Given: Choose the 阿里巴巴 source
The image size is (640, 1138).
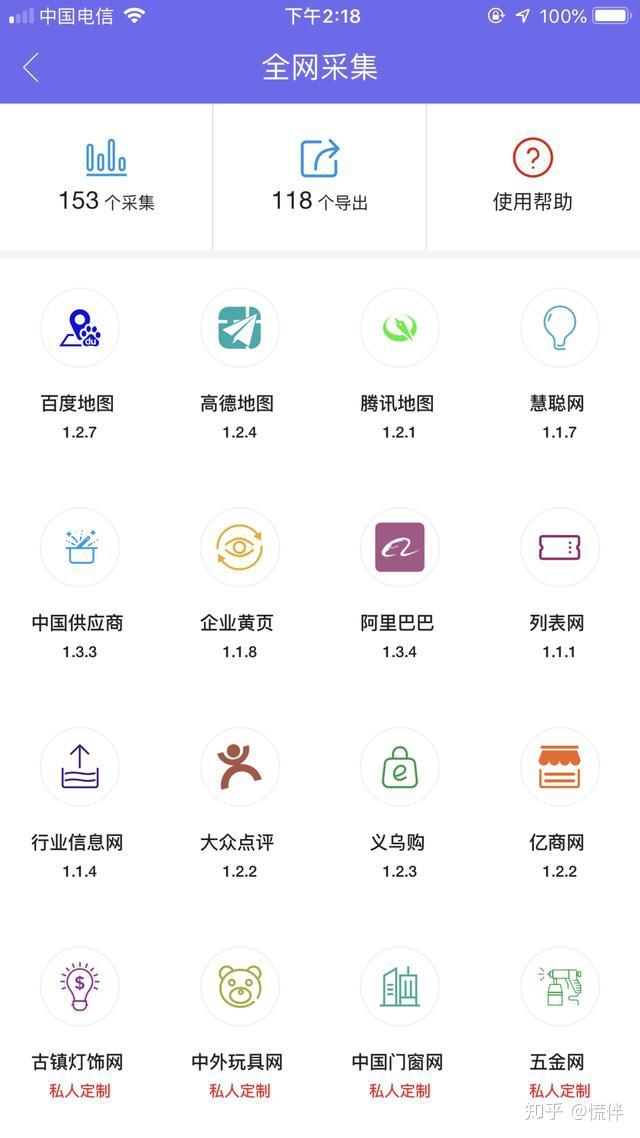Looking at the screenshot, I should [399, 584].
